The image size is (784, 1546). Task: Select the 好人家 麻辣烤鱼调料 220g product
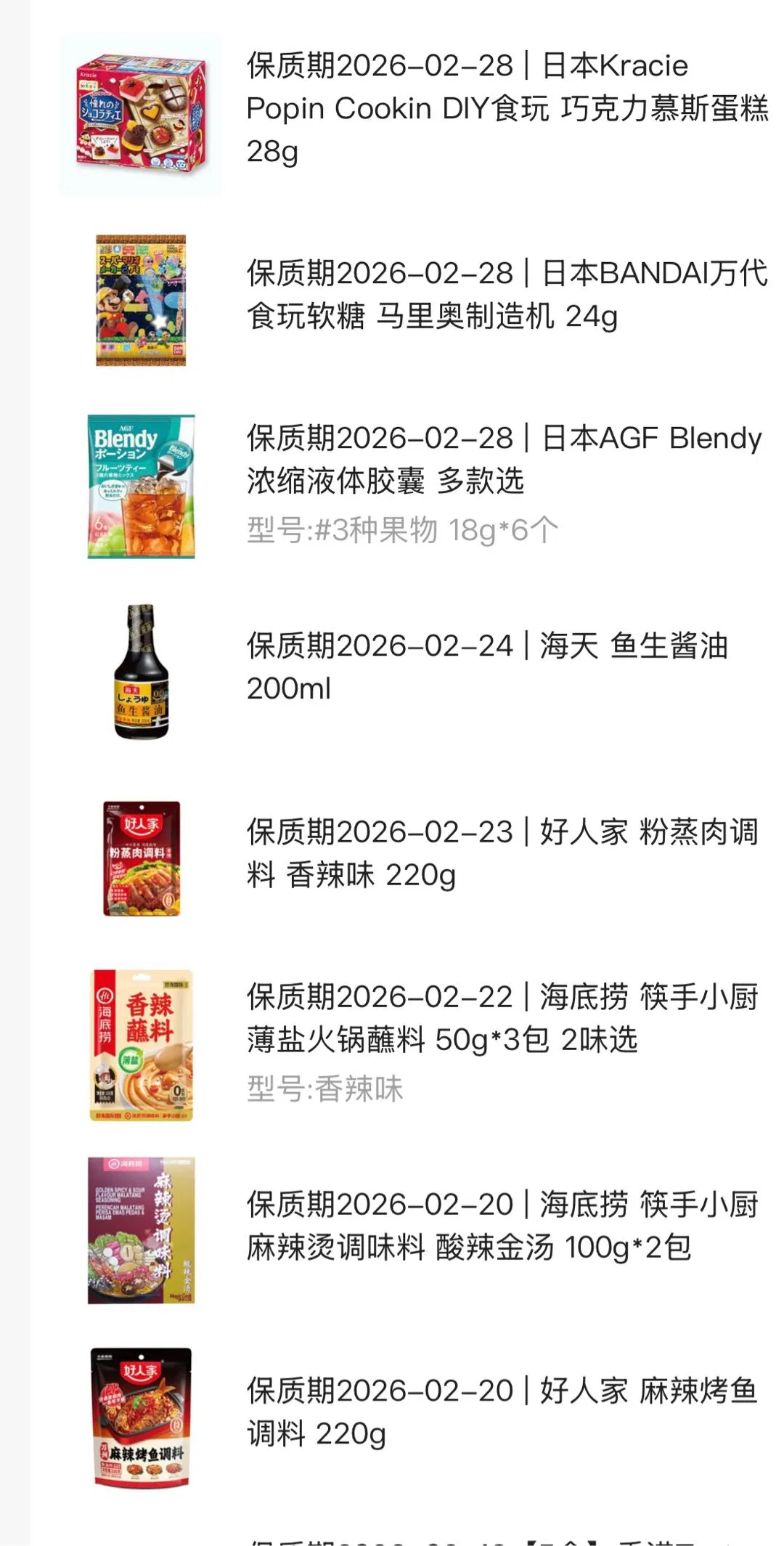click(502, 1412)
